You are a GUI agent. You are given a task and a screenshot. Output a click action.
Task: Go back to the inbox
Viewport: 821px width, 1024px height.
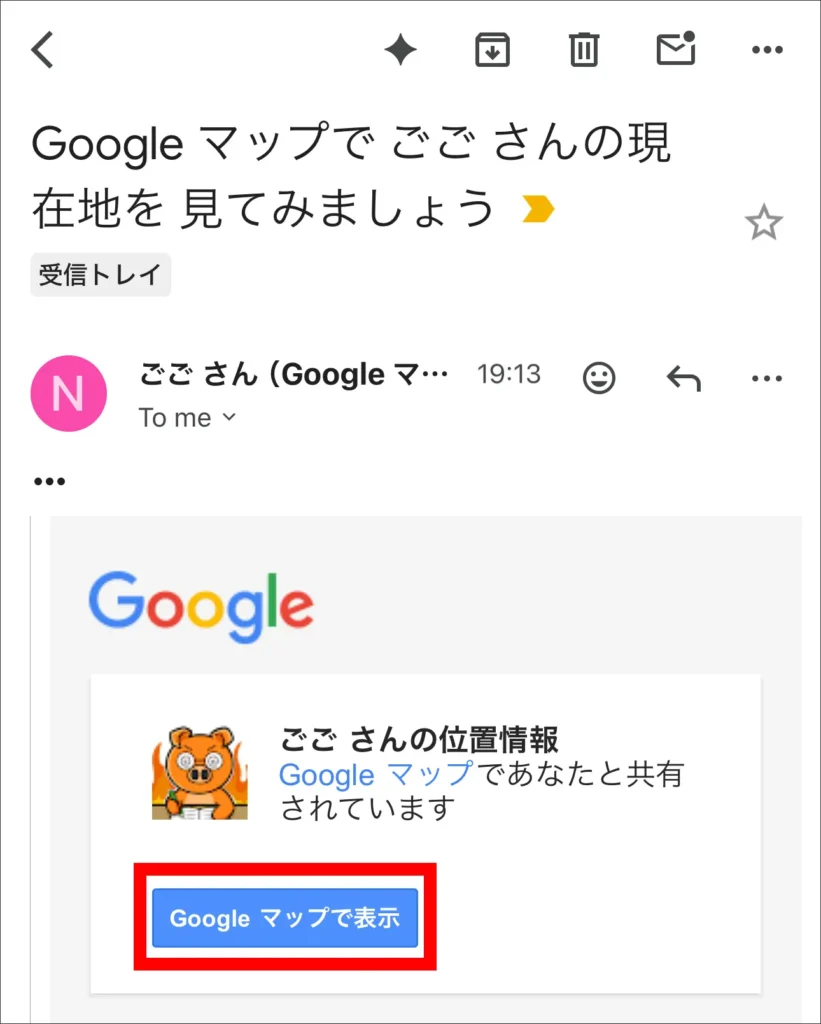[42, 49]
